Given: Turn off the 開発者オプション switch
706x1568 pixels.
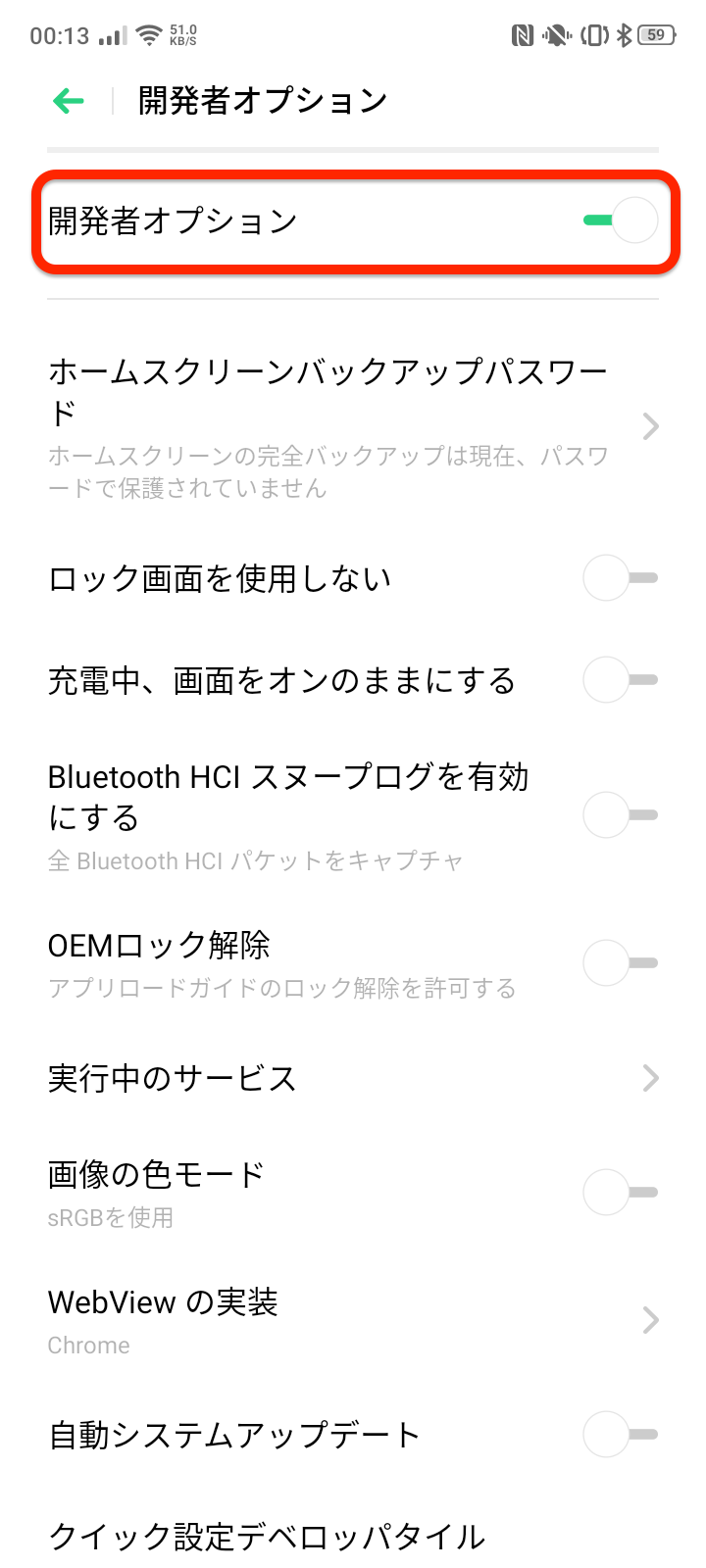Looking at the screenshot, I should pos(621,220).
